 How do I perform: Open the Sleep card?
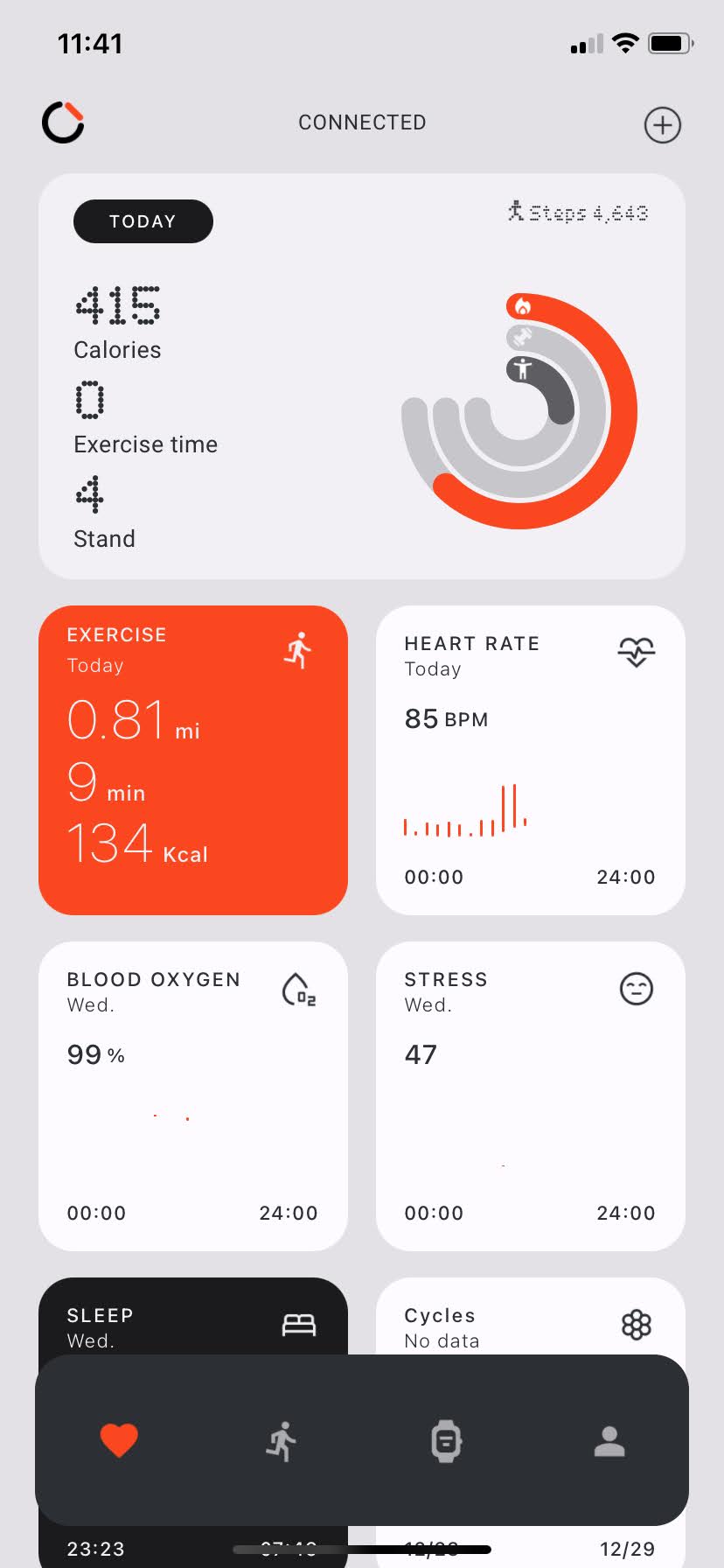pos(193,1317)
